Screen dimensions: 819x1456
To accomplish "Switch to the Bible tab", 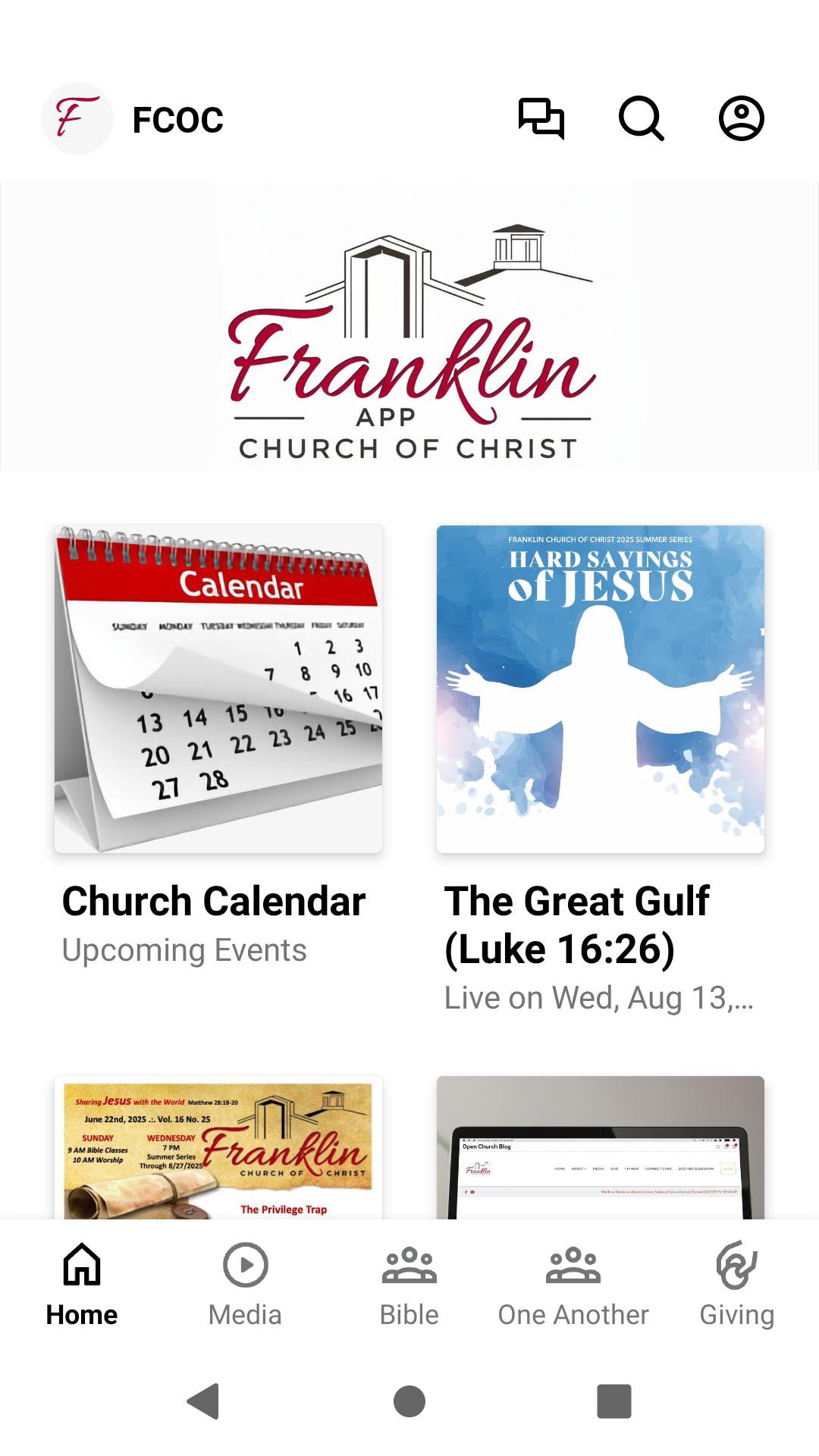I will 409,1283.
